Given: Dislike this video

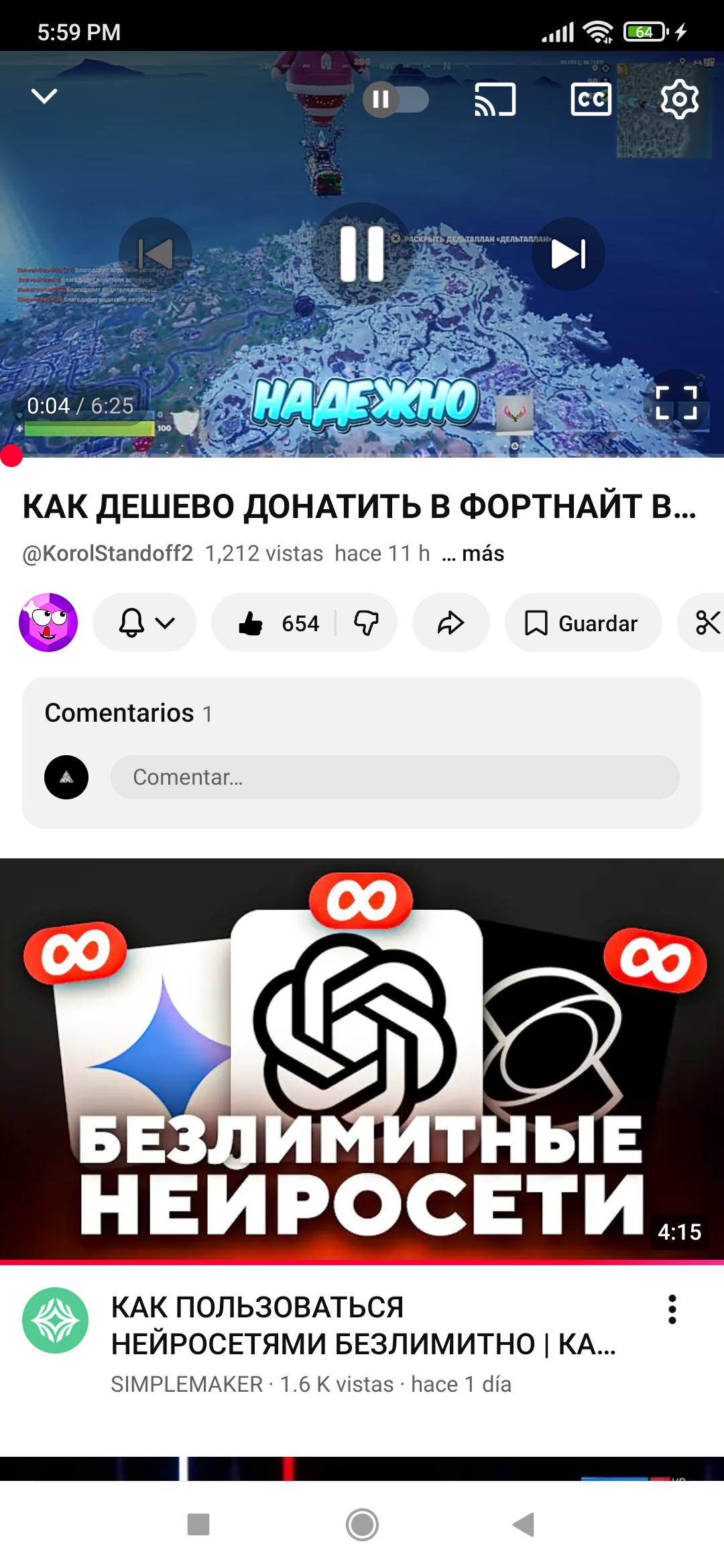Looking at the screenshot, I should point(366,623).
